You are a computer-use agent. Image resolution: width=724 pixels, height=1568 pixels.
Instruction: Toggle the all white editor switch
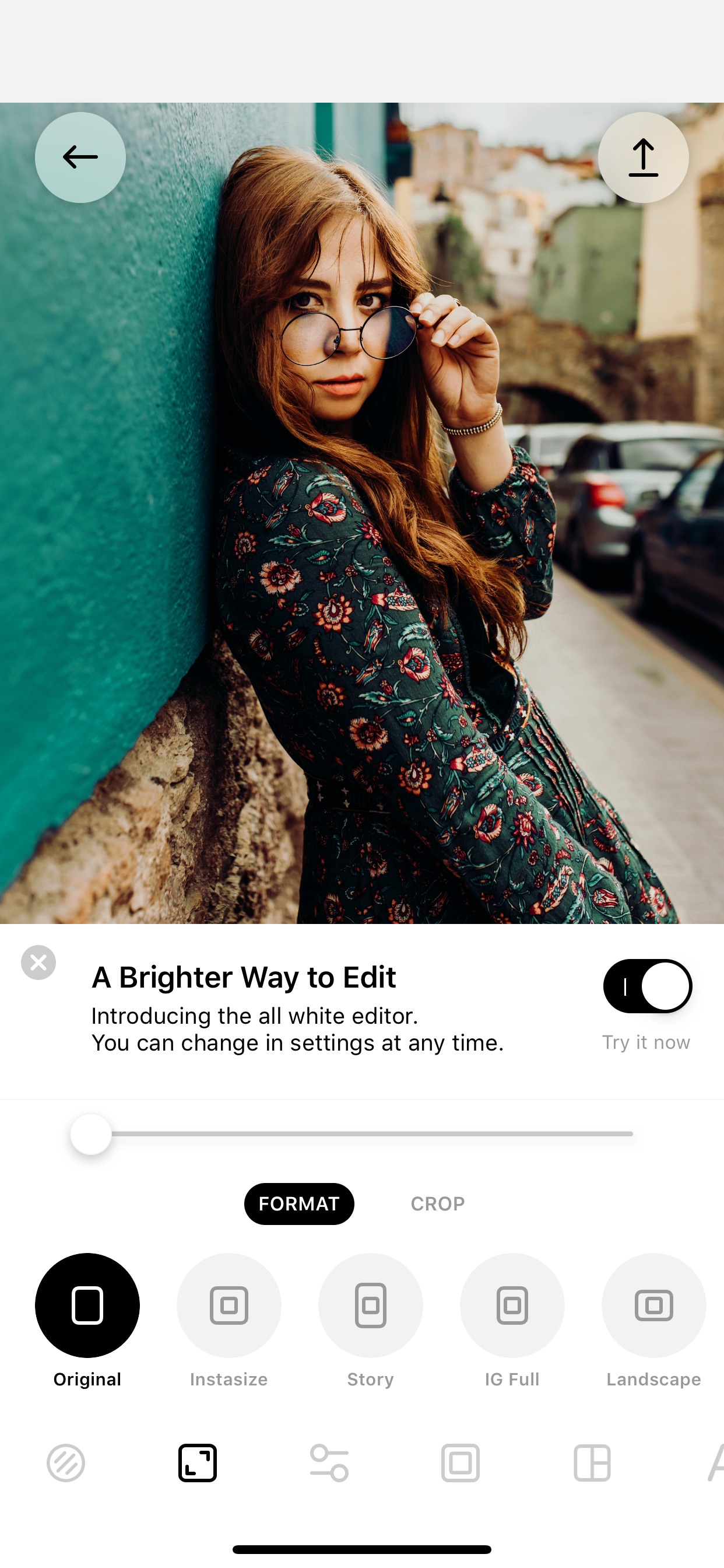(647, 986)
